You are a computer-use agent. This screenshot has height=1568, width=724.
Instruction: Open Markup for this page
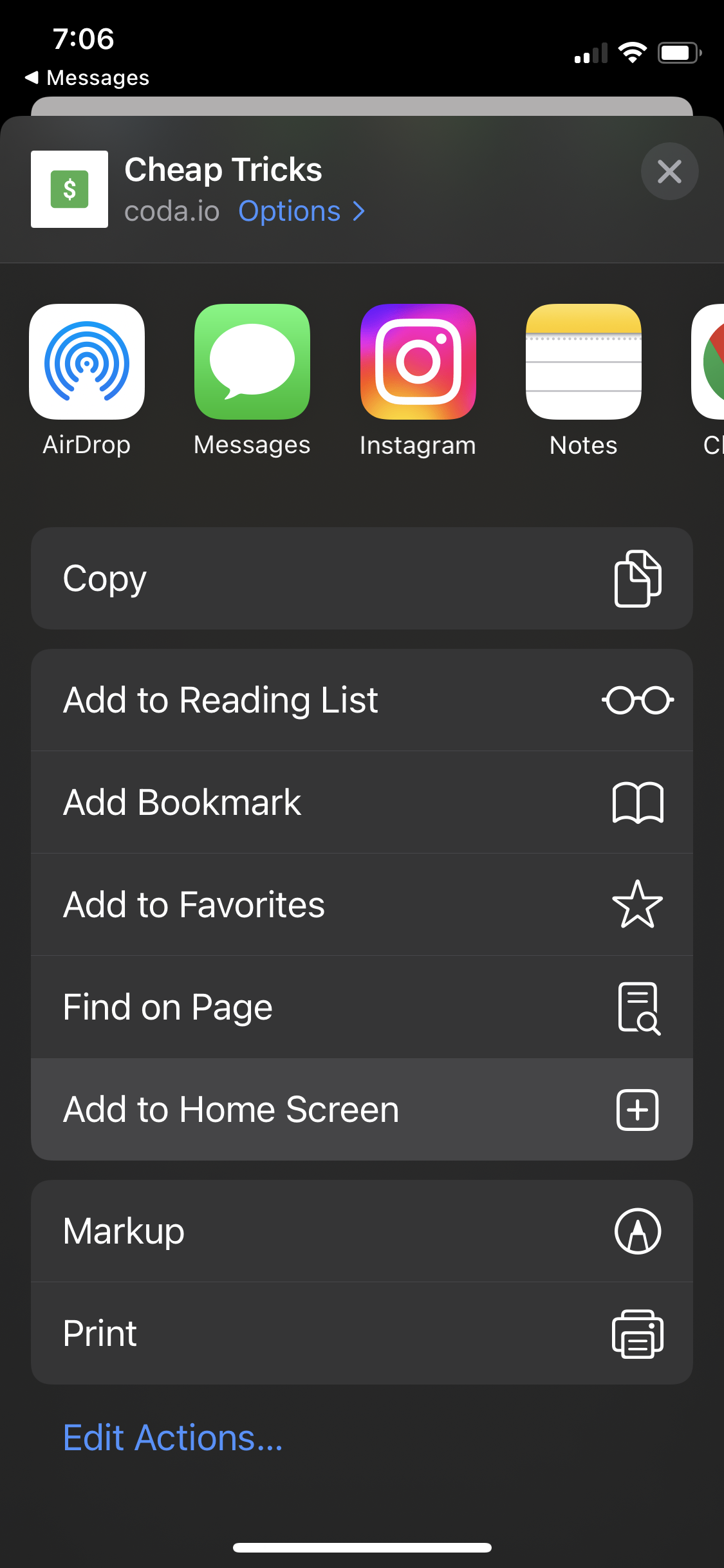tap(362, 1231)
